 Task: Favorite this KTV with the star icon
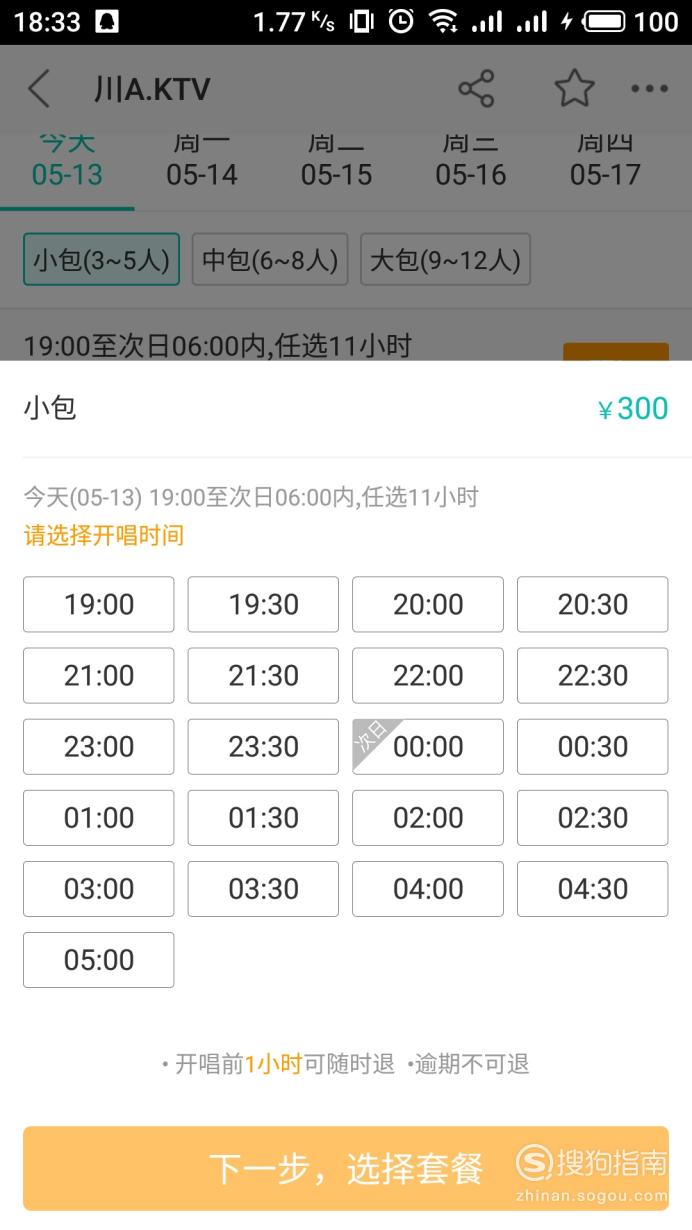click(574, 89)
